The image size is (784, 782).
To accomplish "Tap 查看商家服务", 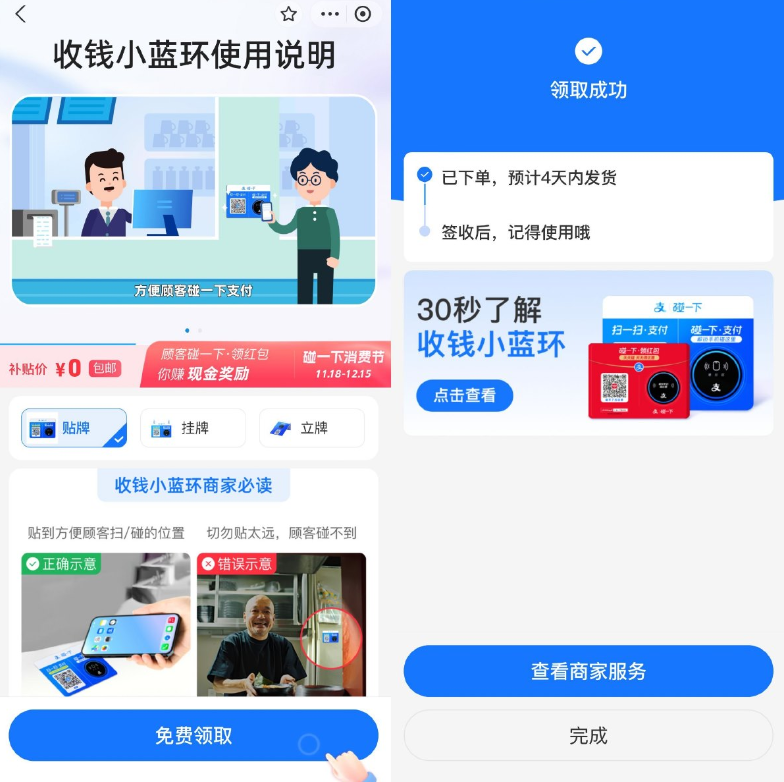I will [588, 671].
